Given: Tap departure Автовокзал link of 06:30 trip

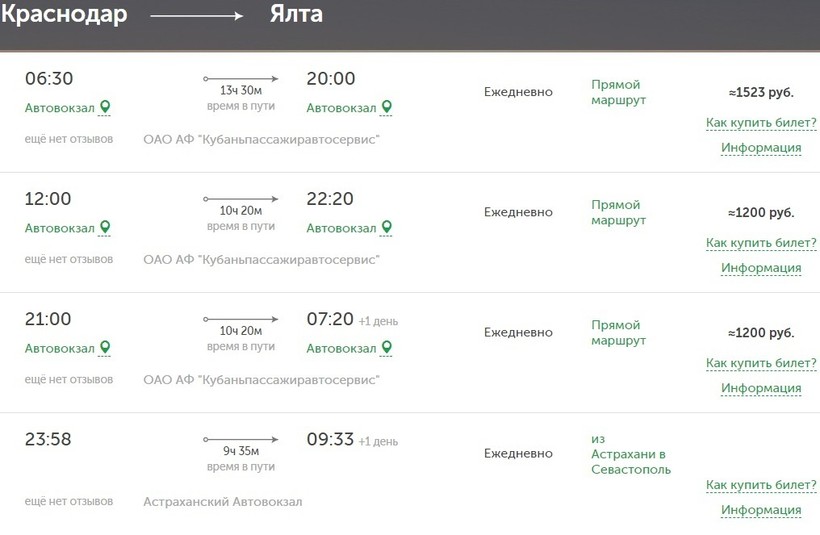Looking at the screenshot, I should point(60,108).
